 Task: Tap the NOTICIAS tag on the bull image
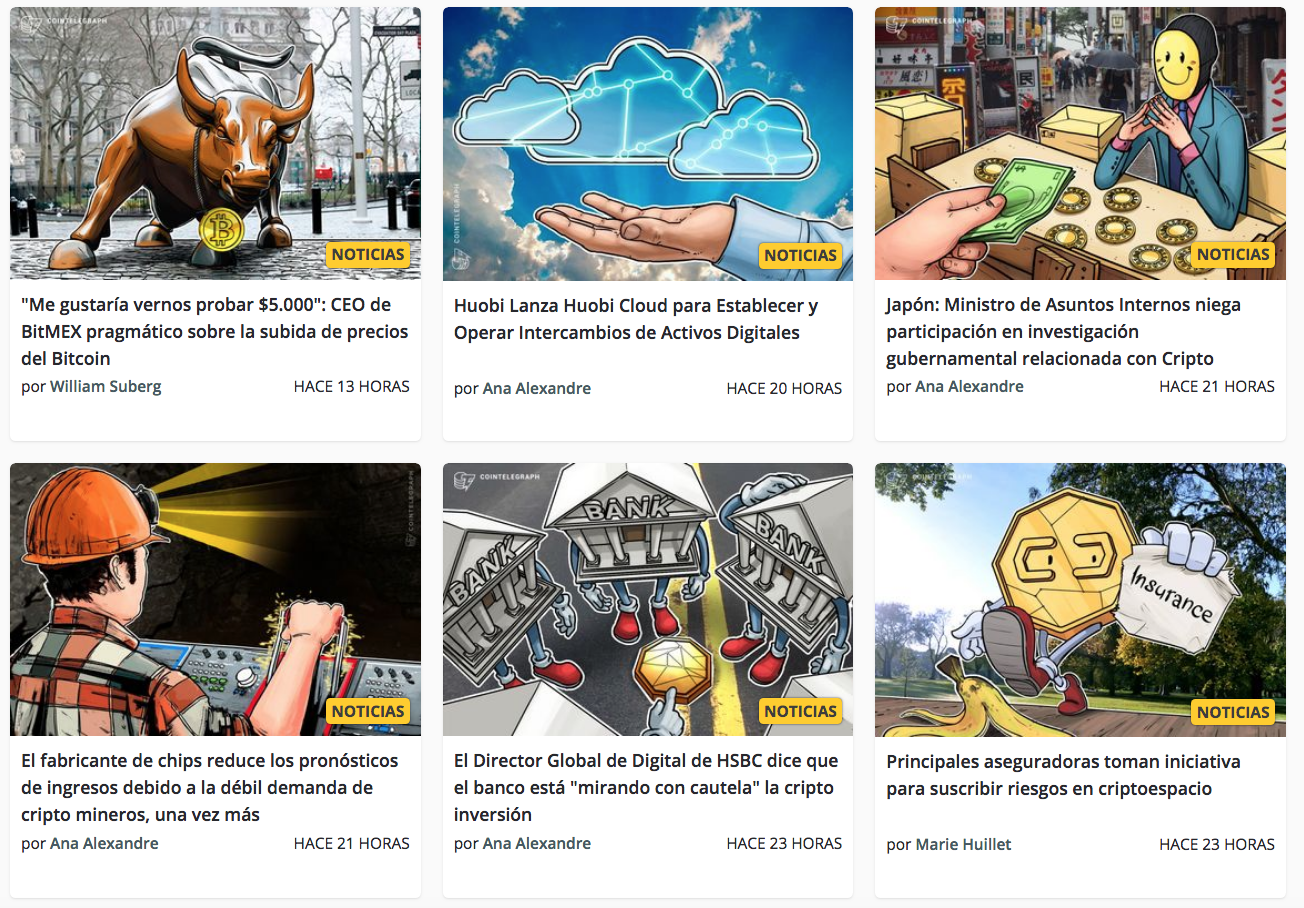(368, 255)
